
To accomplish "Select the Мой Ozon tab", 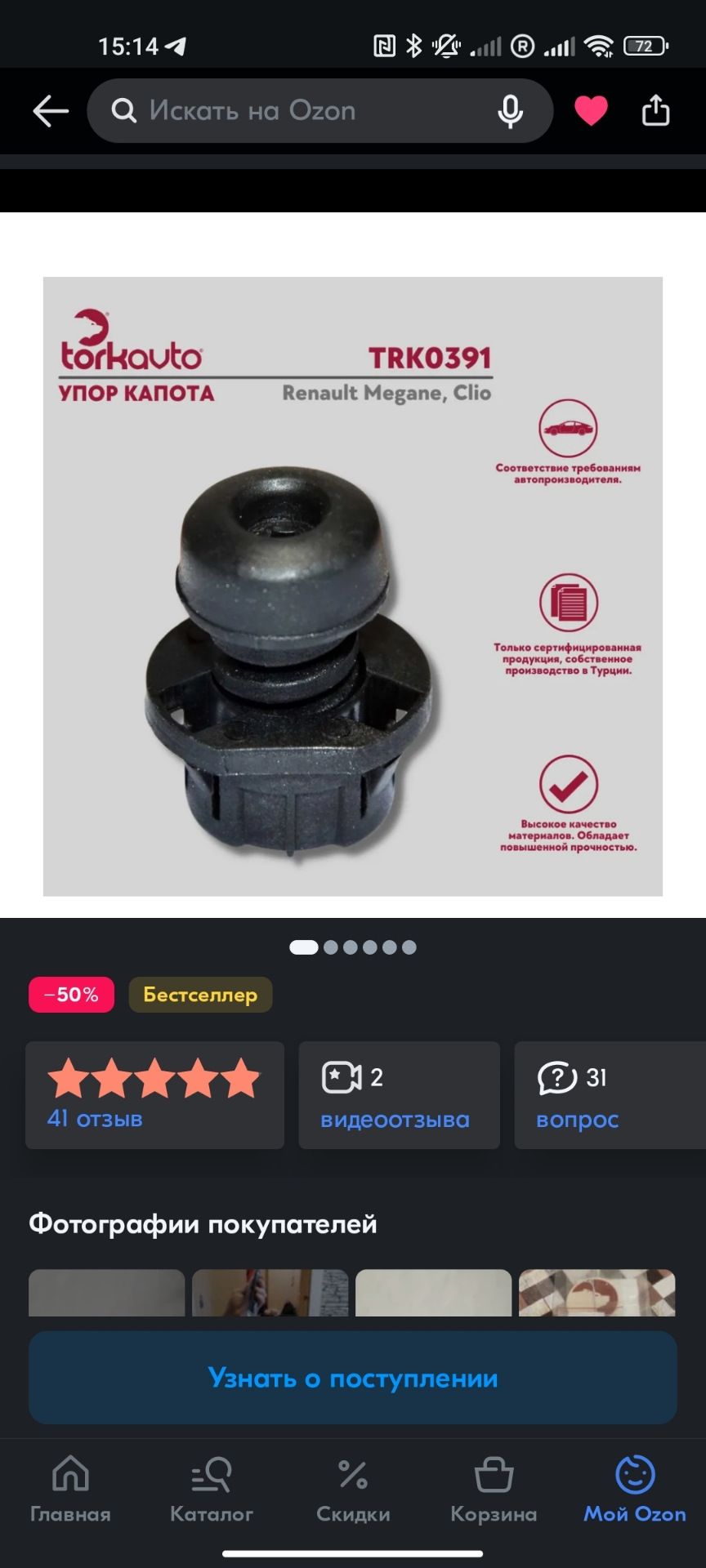I will (x=635, y=1489).
